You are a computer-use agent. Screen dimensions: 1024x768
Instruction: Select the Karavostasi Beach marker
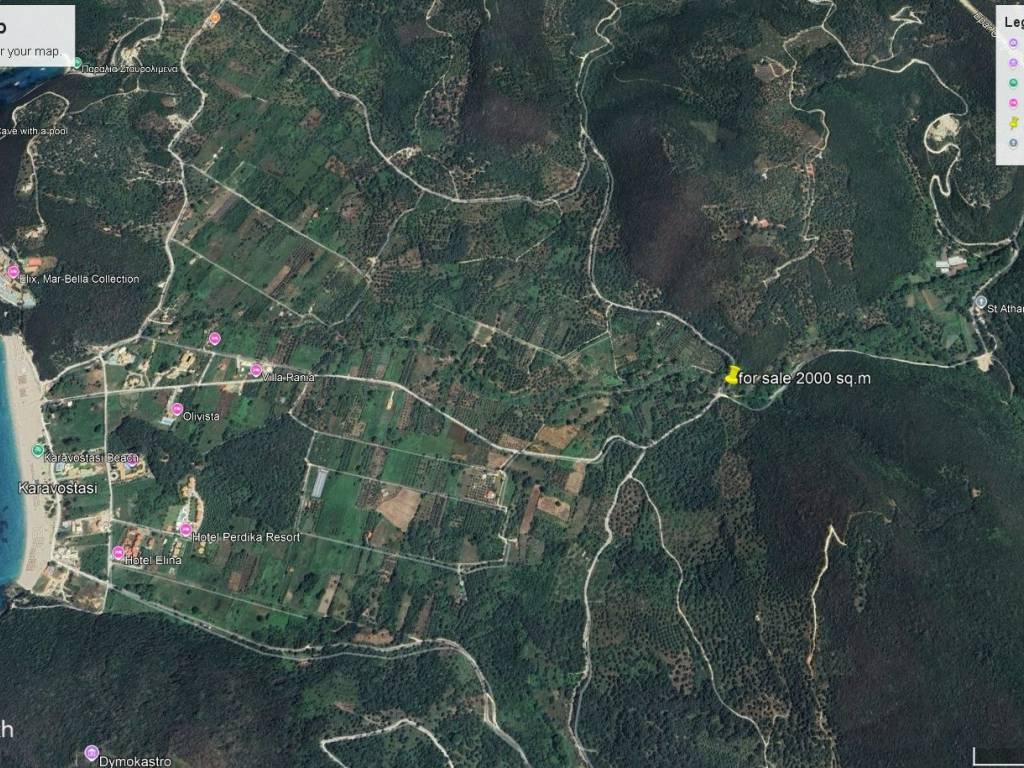(x=38, y=451)
